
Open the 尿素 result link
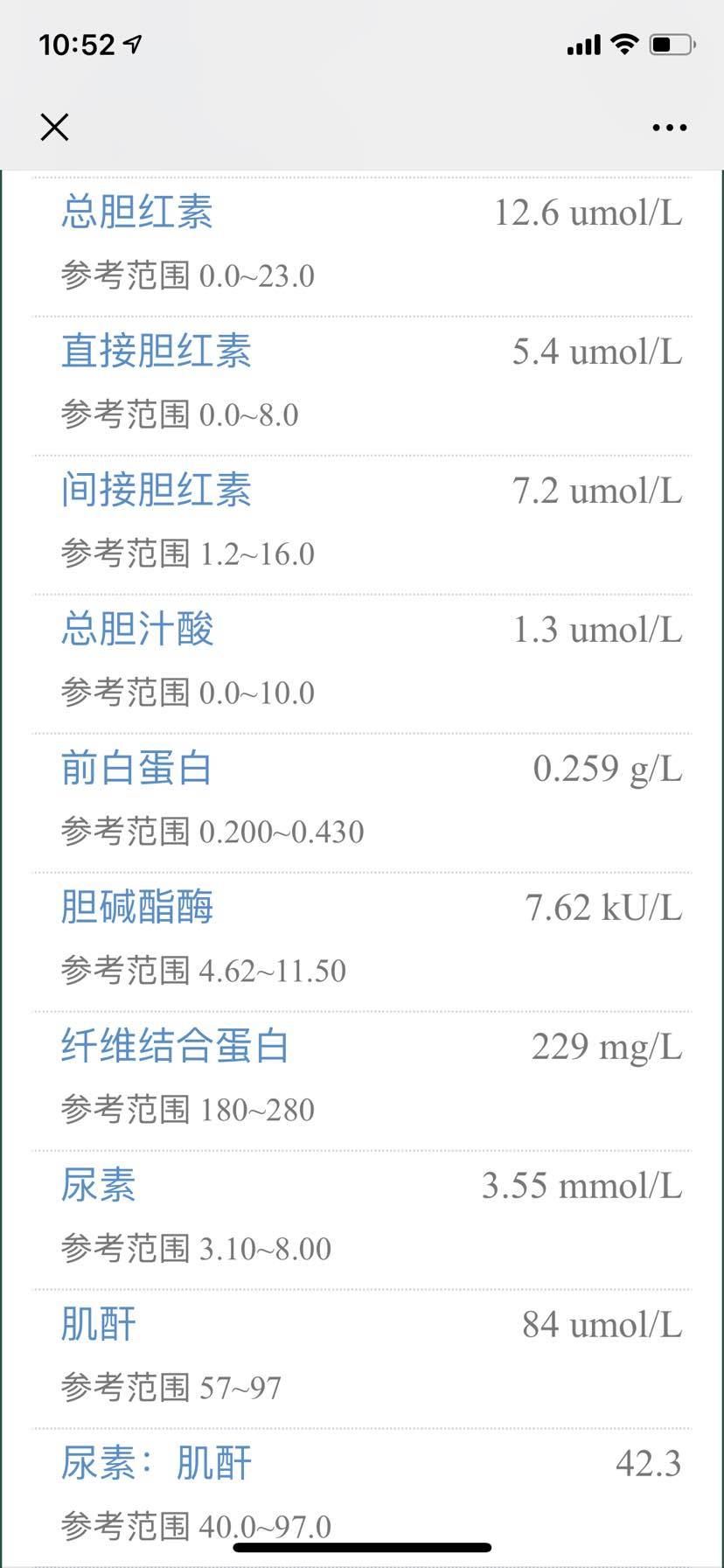99,1186
